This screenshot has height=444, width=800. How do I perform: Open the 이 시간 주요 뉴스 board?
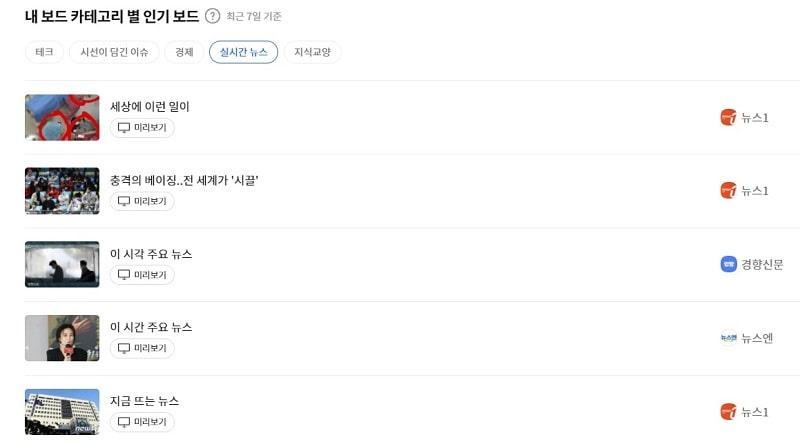(x=151, y=327)
